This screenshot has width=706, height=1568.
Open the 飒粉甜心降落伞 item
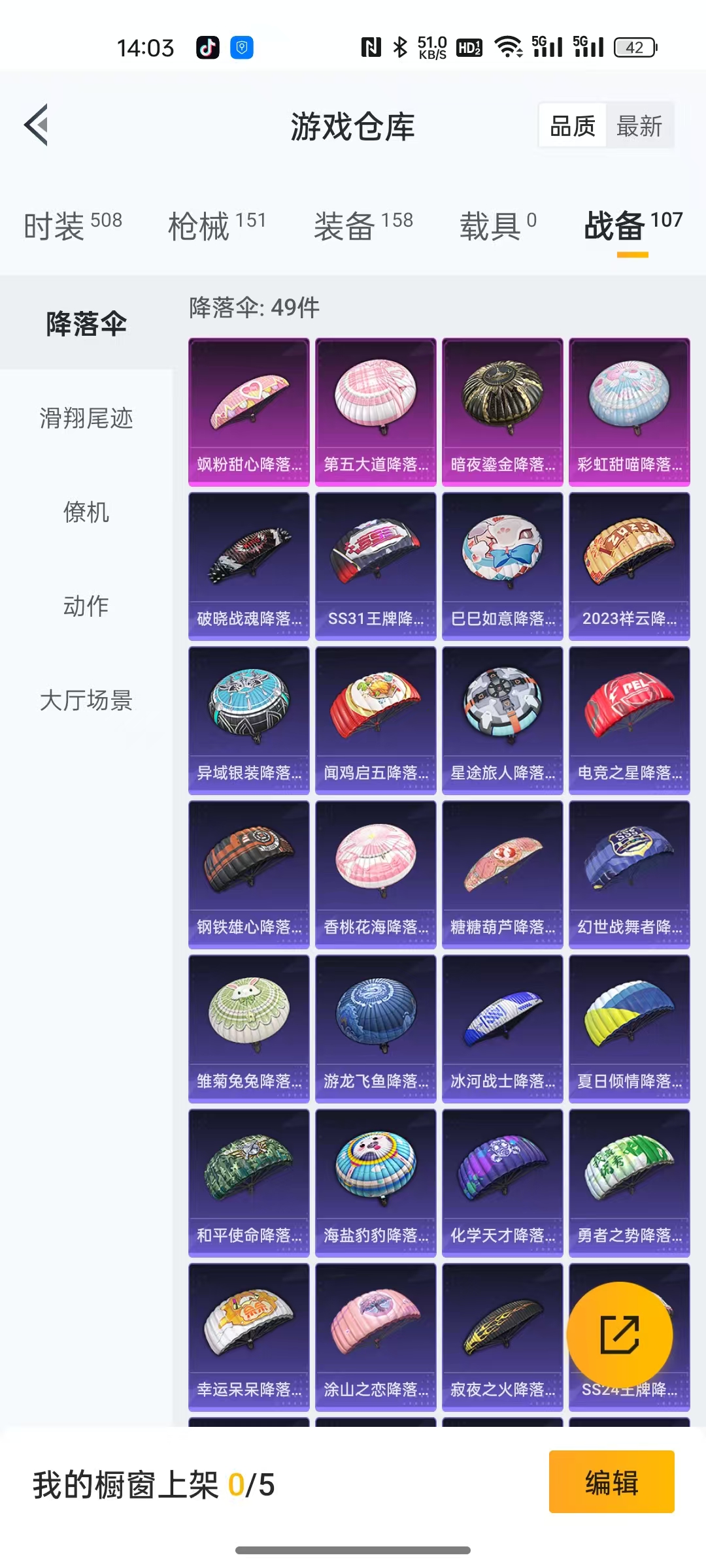click(x=249, y=412)
